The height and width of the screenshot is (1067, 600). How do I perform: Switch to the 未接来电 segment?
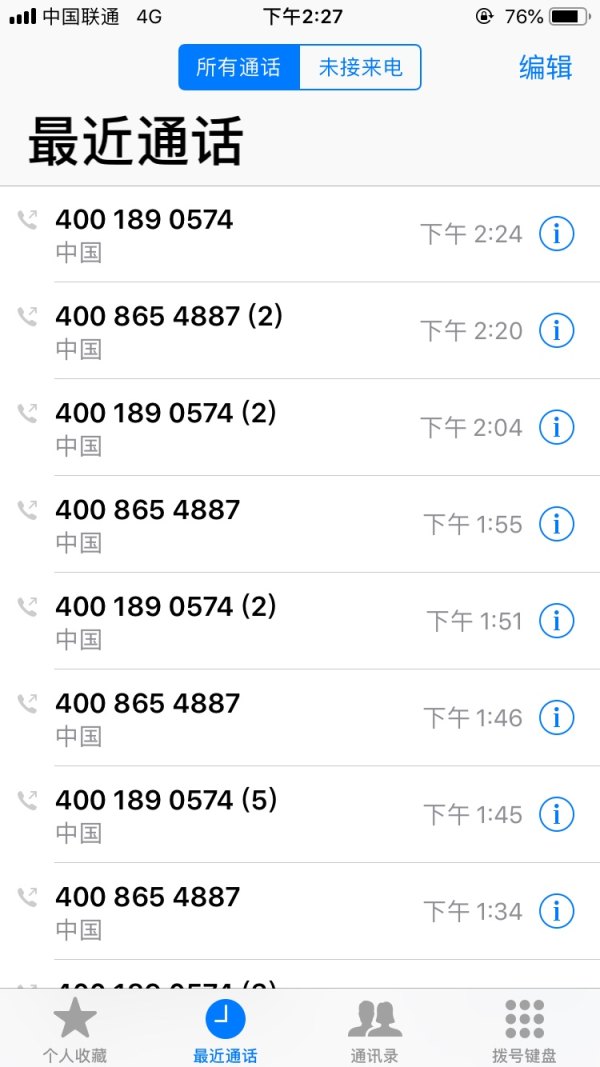(x=360, y=68)
